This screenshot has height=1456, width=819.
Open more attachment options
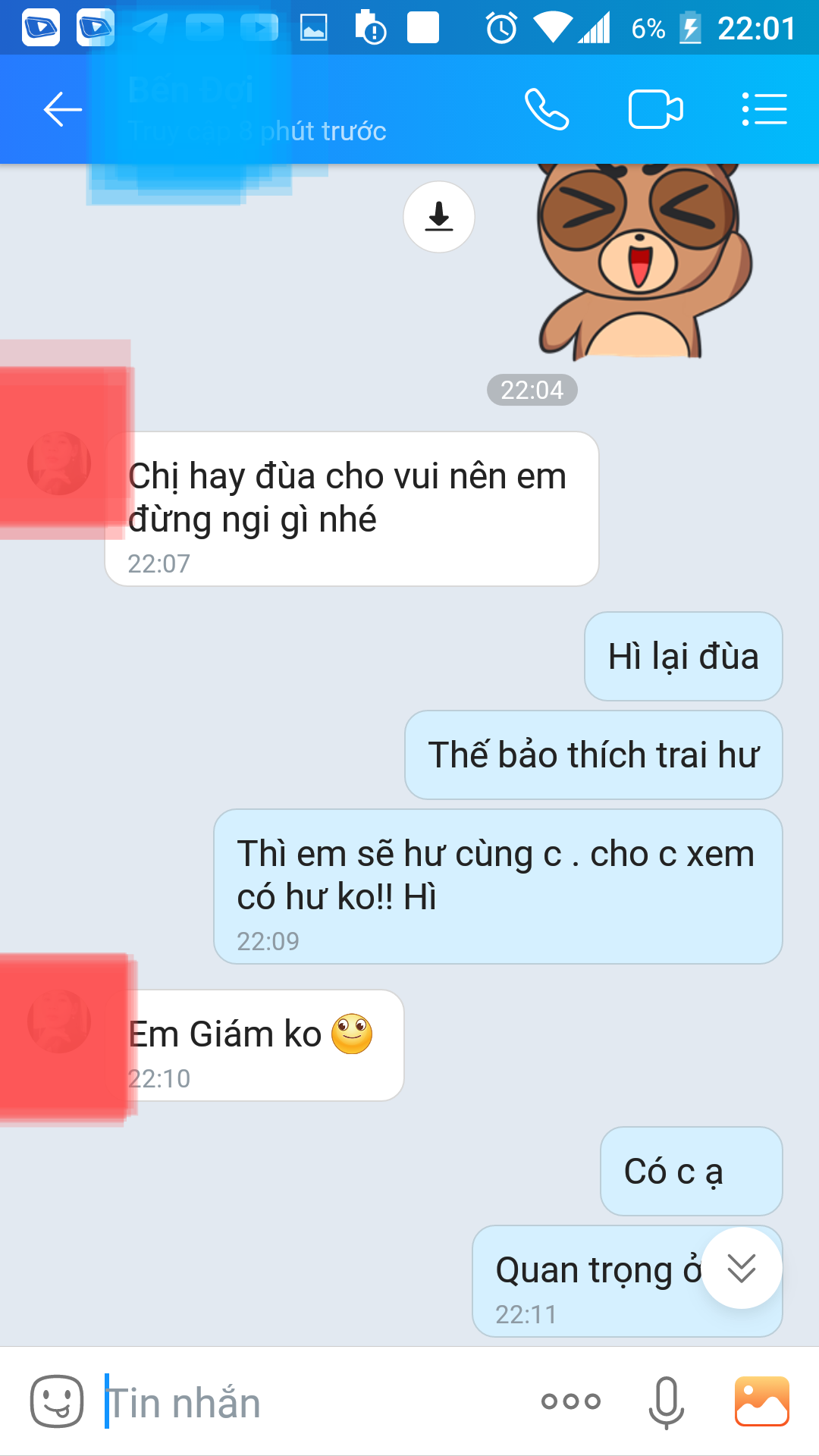click(571, 1401)
